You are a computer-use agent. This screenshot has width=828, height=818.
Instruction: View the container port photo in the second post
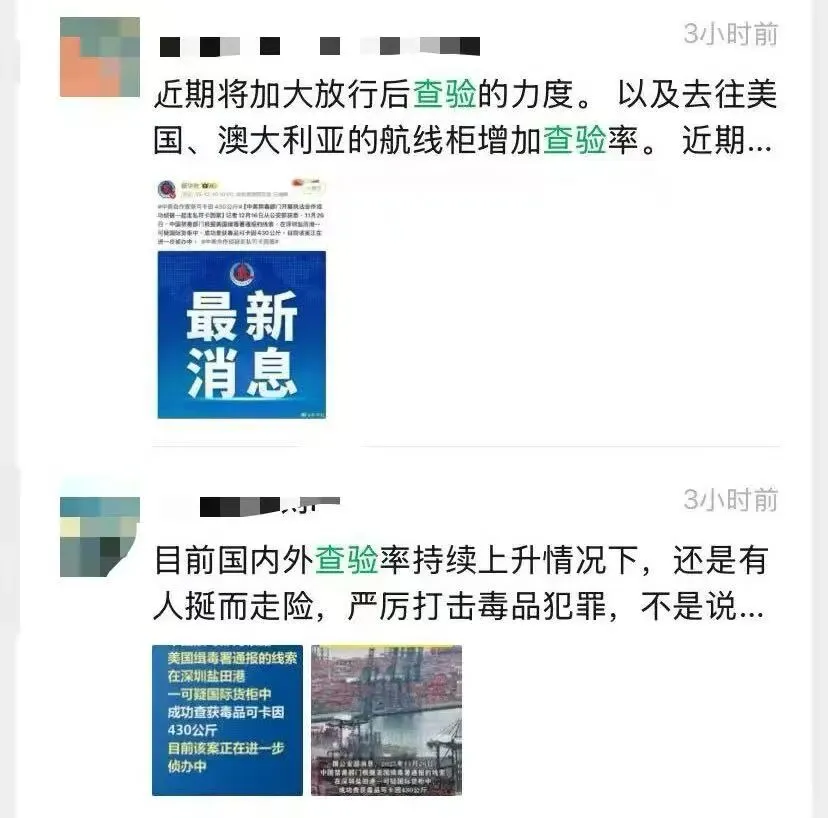[x=386, y=720]
